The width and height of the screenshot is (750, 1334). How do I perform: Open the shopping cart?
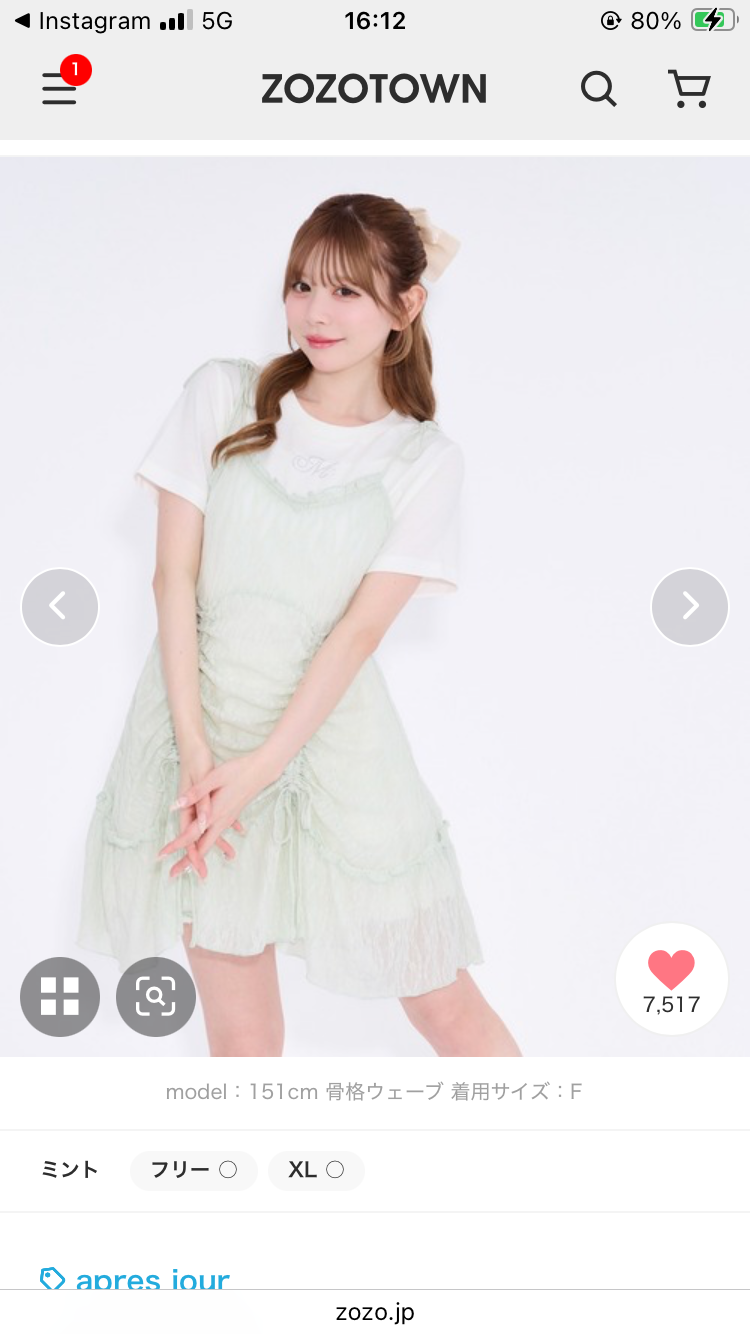(689, 89)
